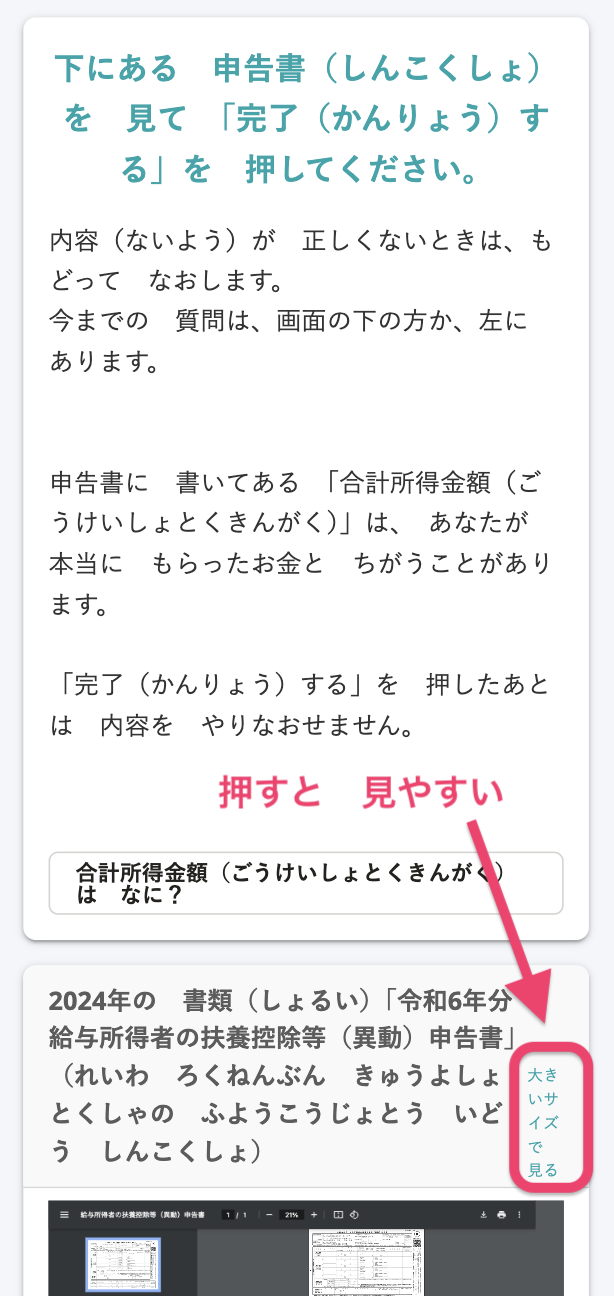Print the 申告書 PDF

click(501, 1215)
